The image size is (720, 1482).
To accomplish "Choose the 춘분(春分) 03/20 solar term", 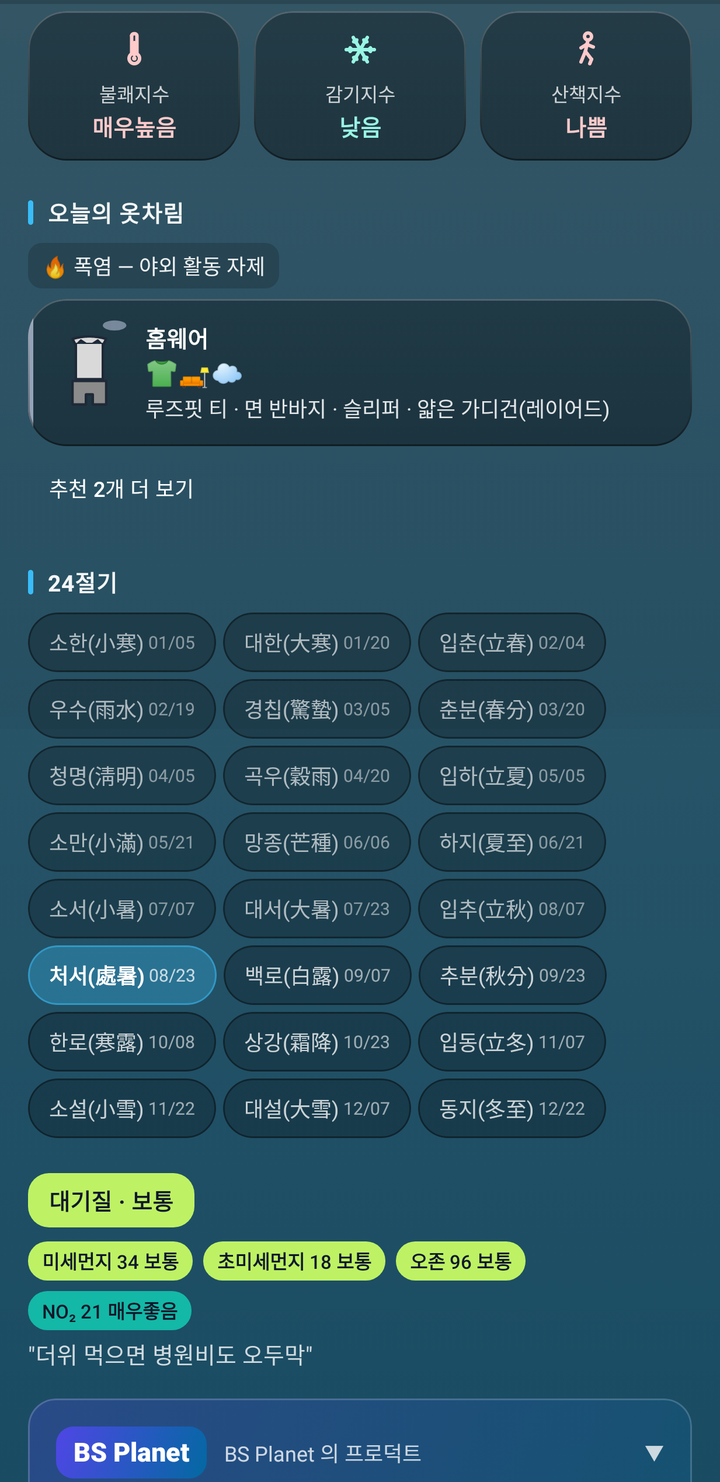I will (512, 709).
